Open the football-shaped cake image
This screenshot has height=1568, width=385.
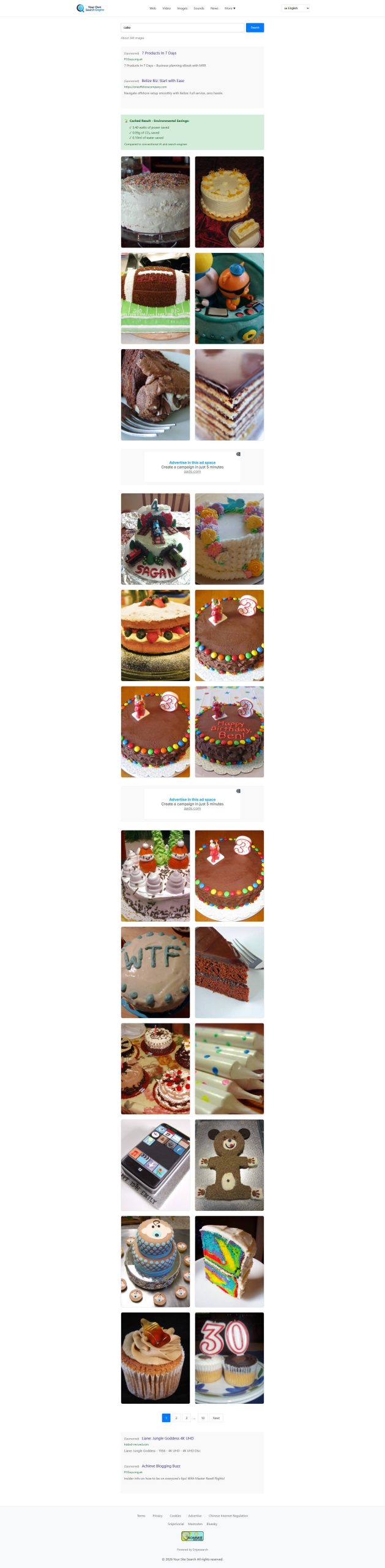pos(155,298)
